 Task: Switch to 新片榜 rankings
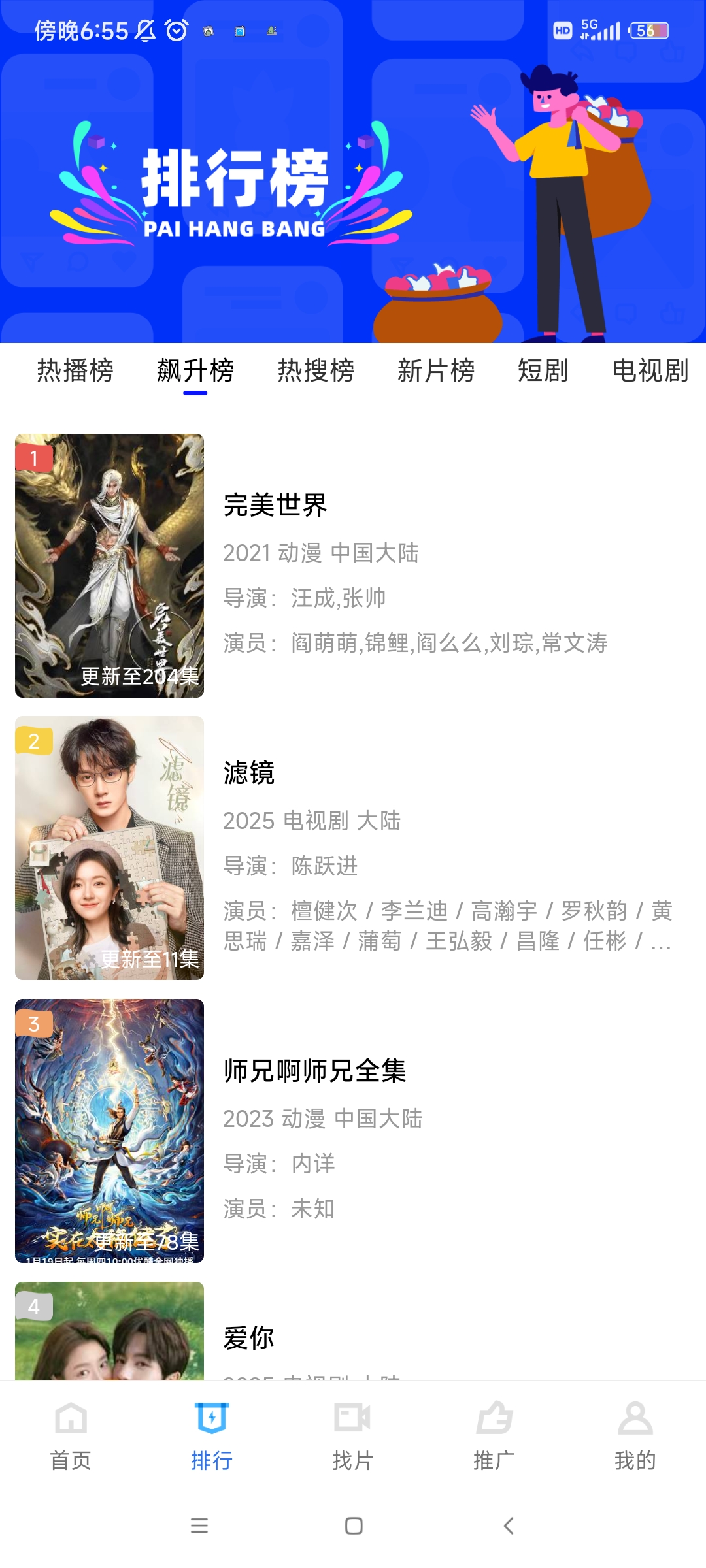click(436, 370)
